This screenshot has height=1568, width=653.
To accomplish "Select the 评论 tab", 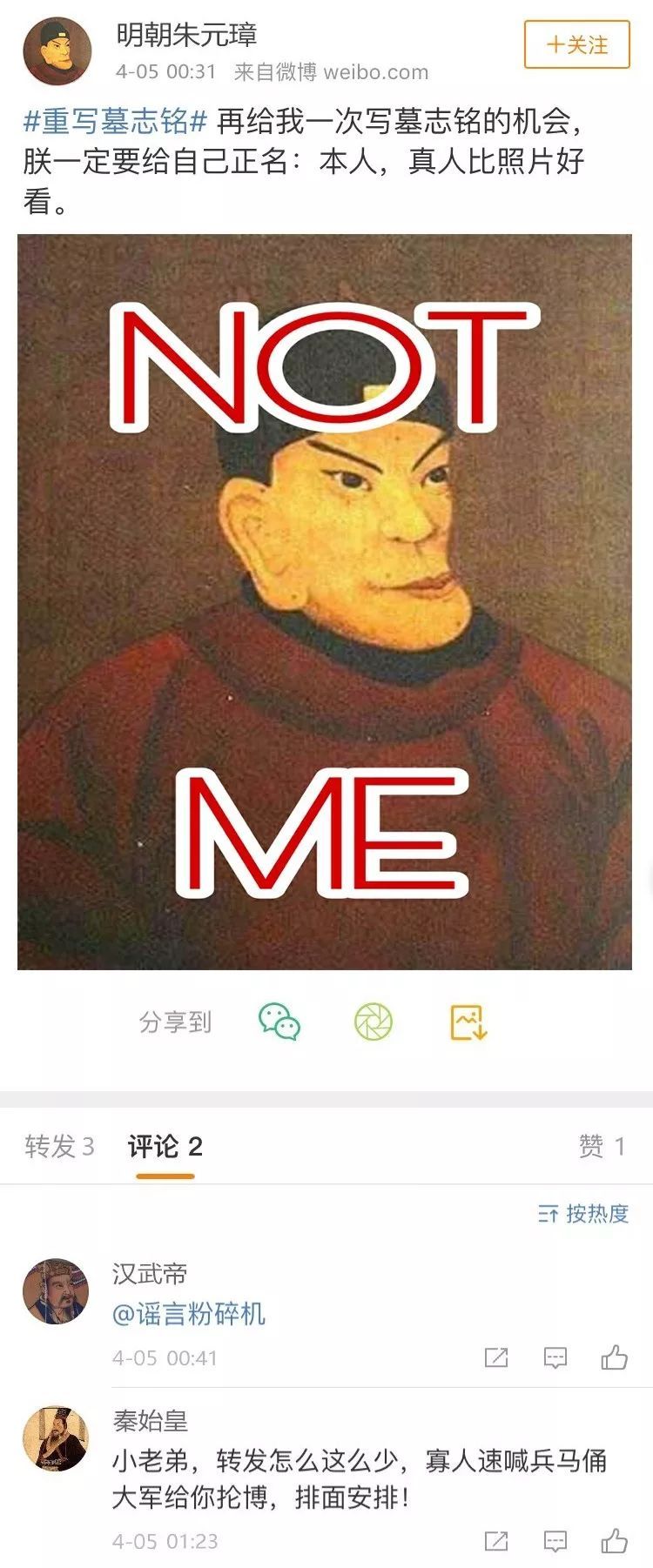I will tap(165, 1147).
